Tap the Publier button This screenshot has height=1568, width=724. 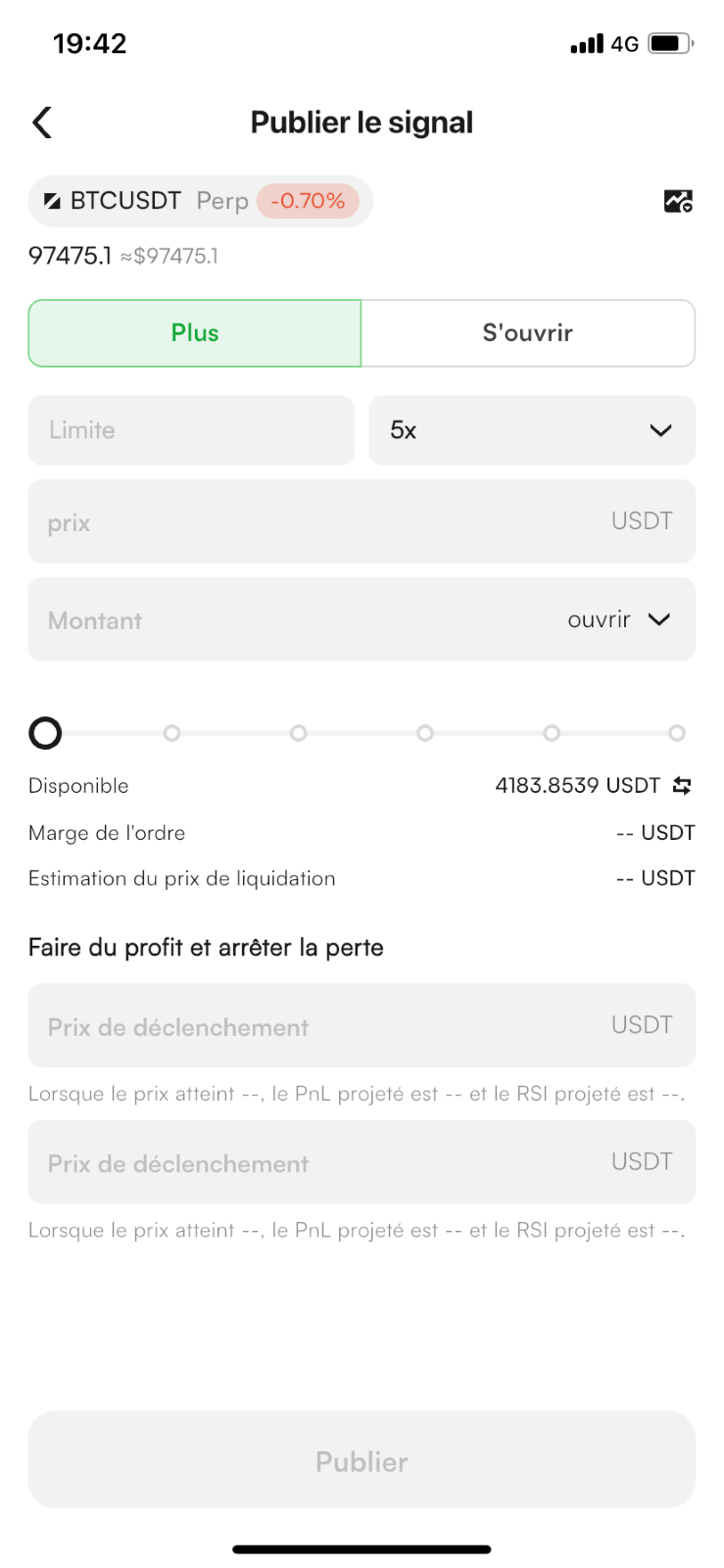362,1460
